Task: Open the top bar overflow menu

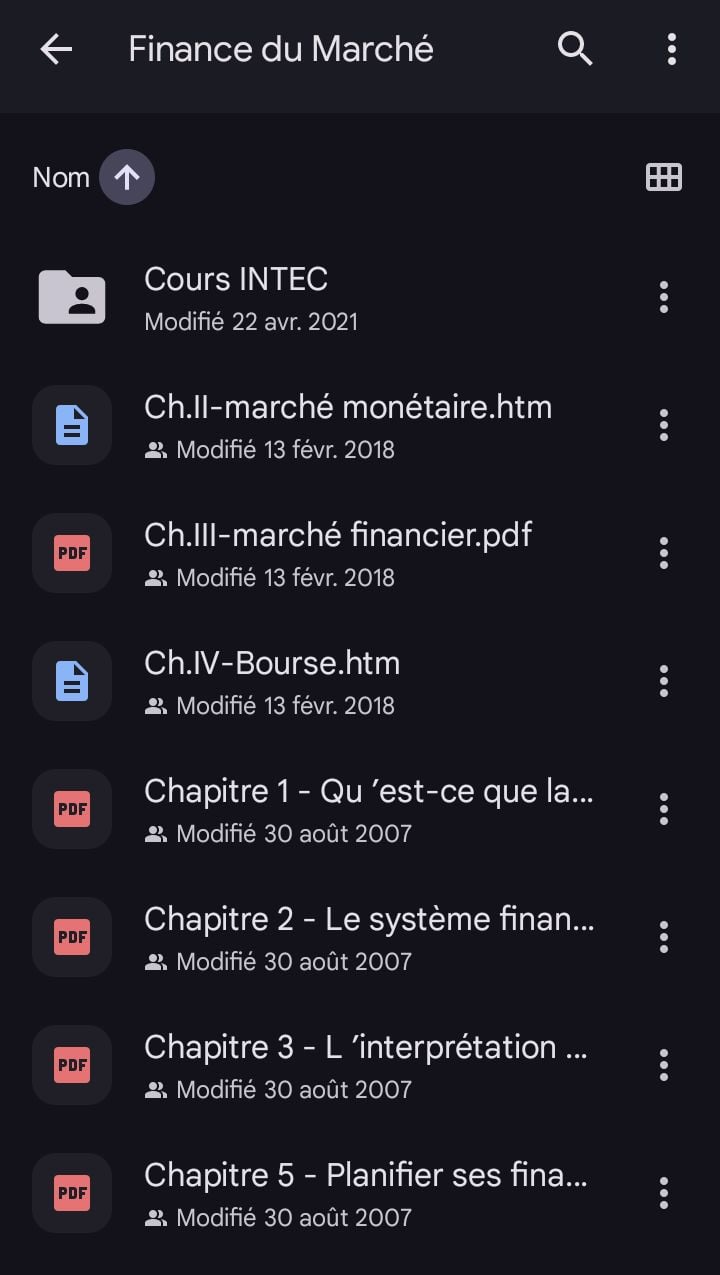Action: point(671,49)
